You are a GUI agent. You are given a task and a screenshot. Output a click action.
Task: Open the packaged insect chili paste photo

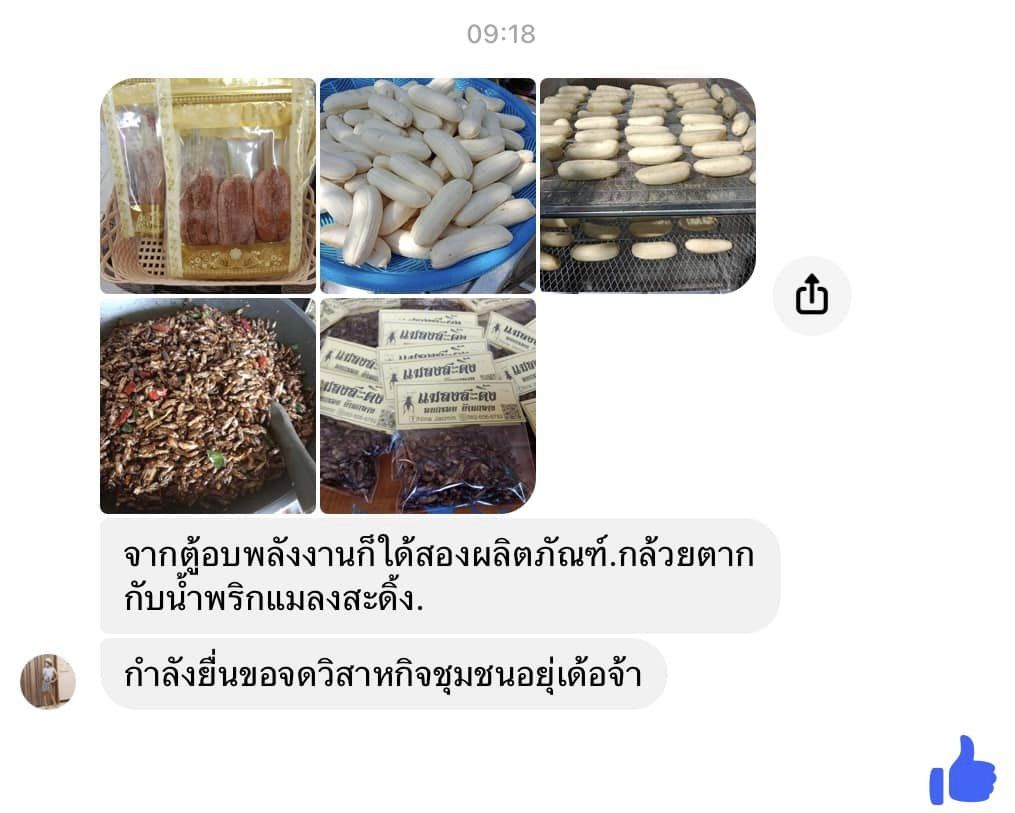(x=427, y=406)
